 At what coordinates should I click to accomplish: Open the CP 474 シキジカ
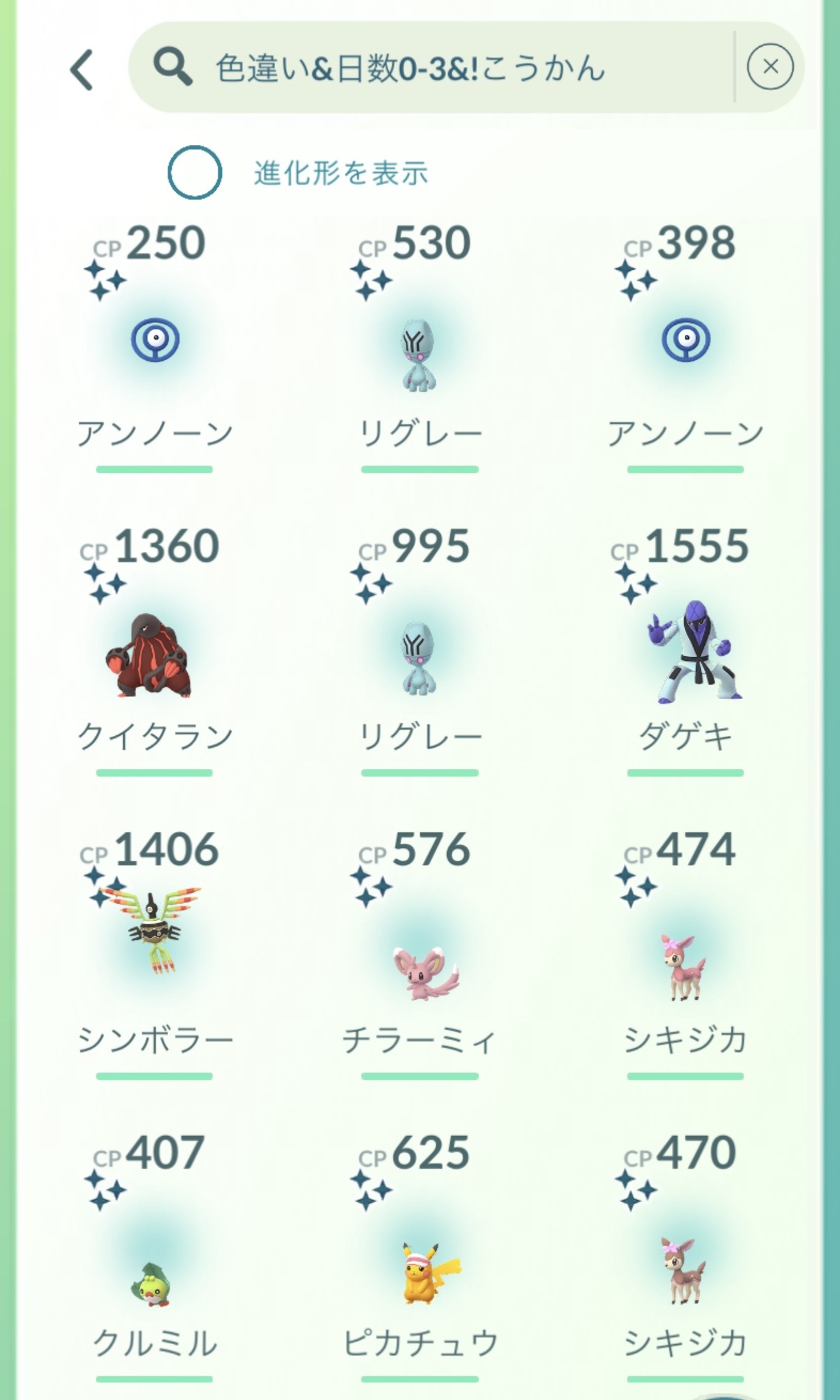coord(683,967)
